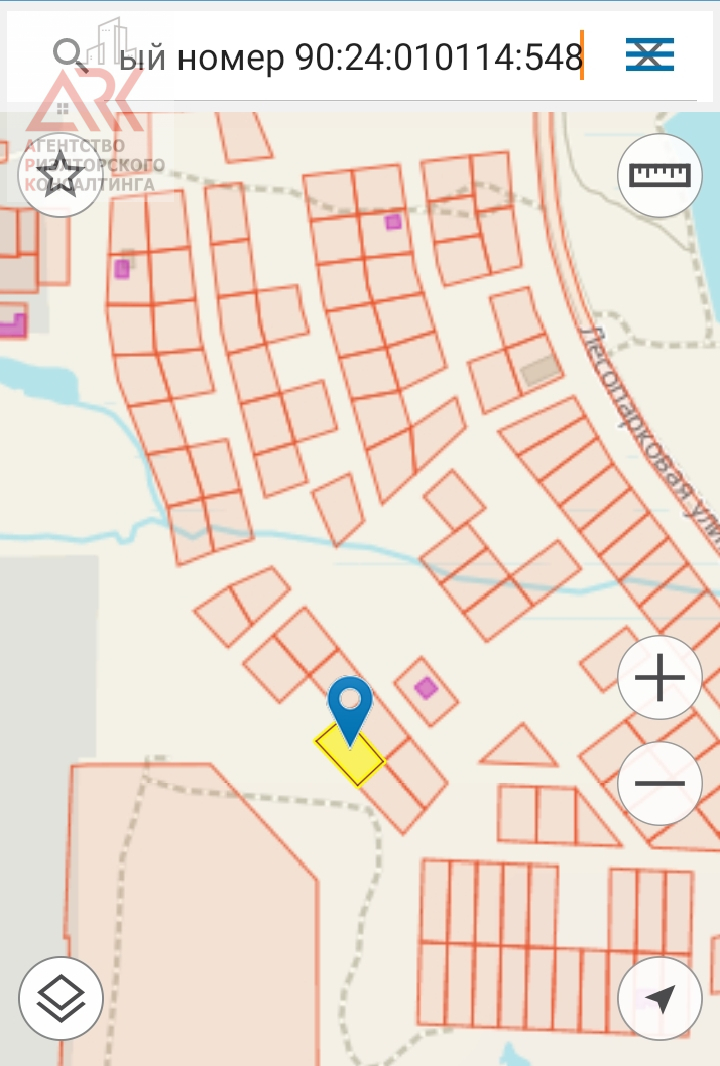
Task: Tap the cadastral number search field
Action: click(x=350, y=58)
